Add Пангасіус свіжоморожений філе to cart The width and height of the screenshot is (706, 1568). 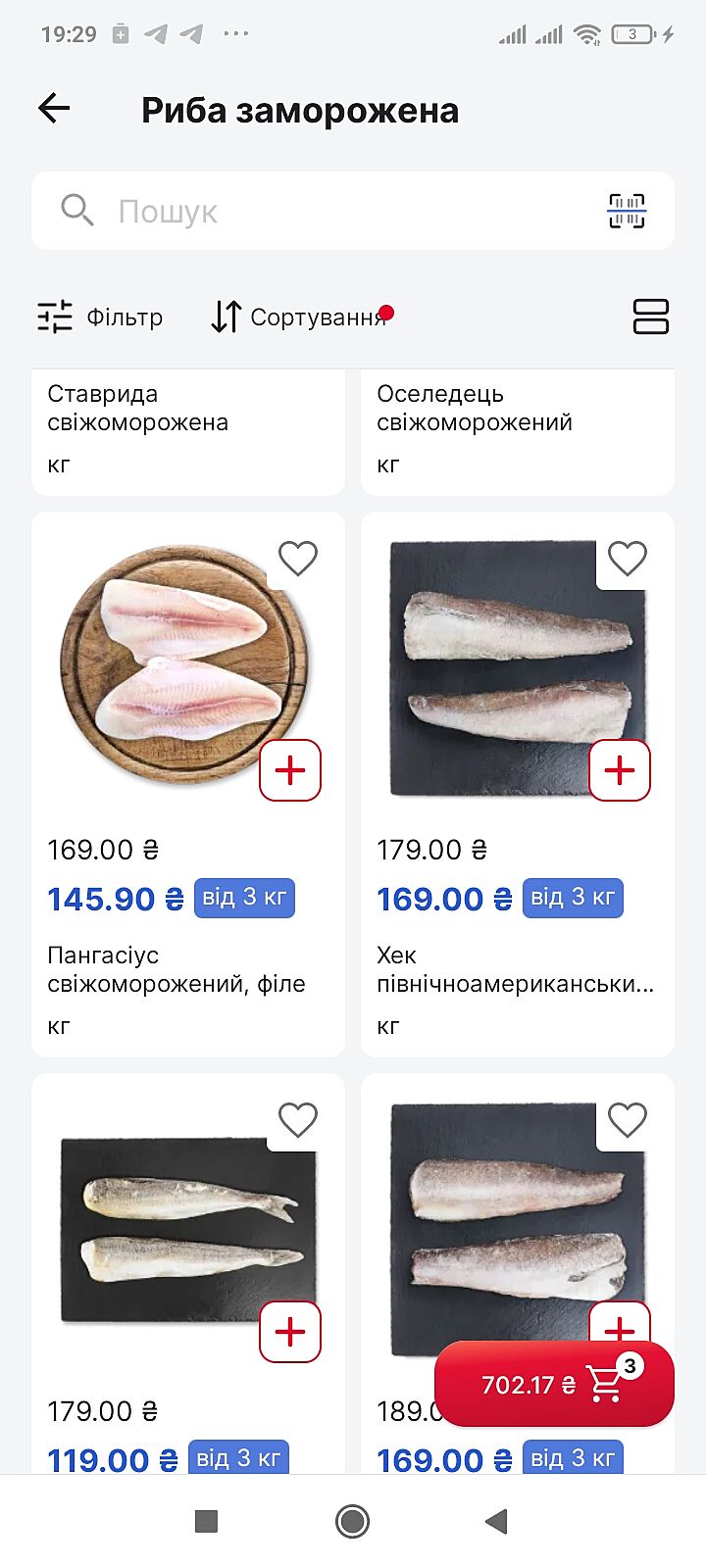pos(290,770)
